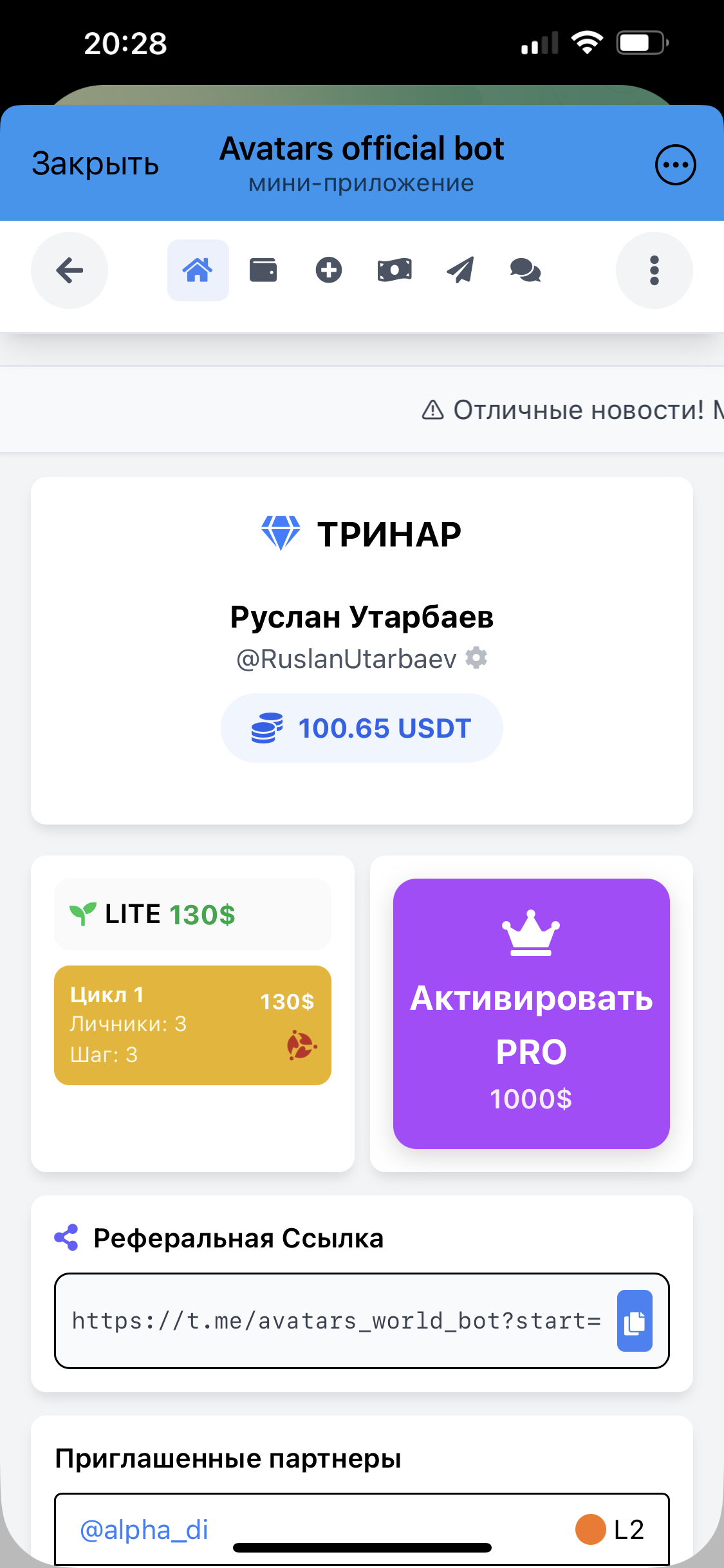724x1568 pixels.
Task: Open the home tab icon
Action: pyautogui.click(x=198, y=270)
